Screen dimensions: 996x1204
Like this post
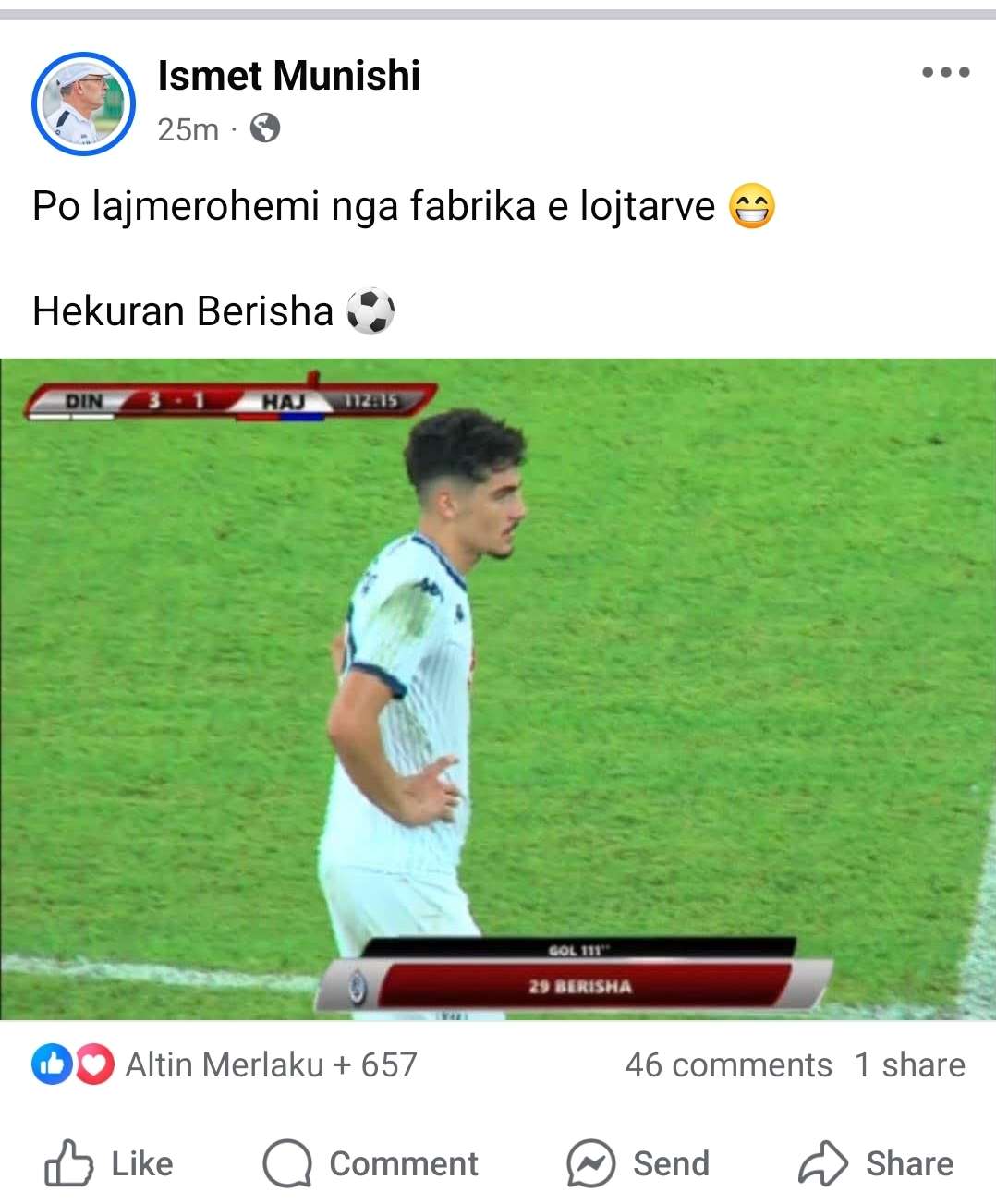point(109,1163)
